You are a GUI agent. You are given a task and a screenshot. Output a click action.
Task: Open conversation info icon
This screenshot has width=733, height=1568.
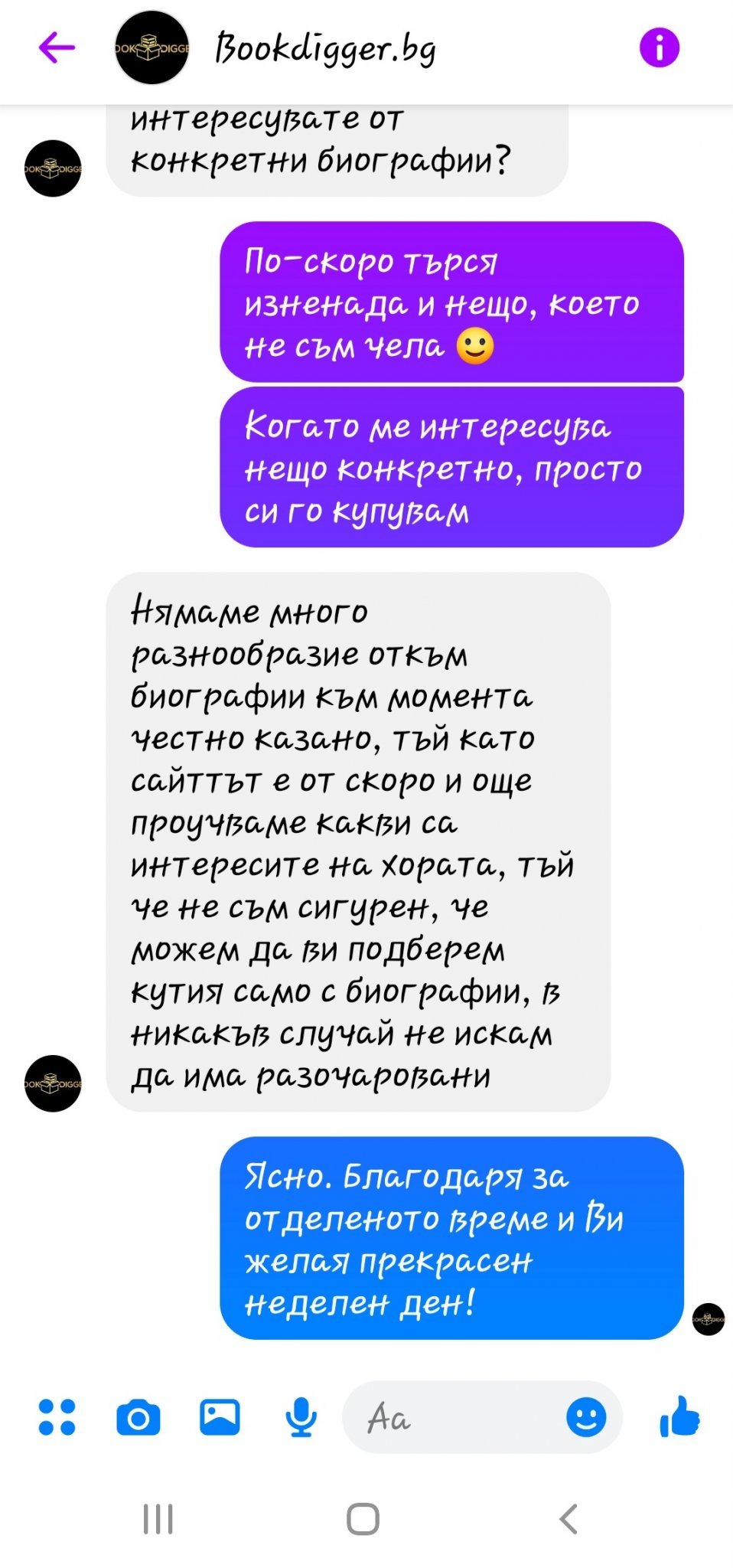pyautogui.click(x=659, y=47)
